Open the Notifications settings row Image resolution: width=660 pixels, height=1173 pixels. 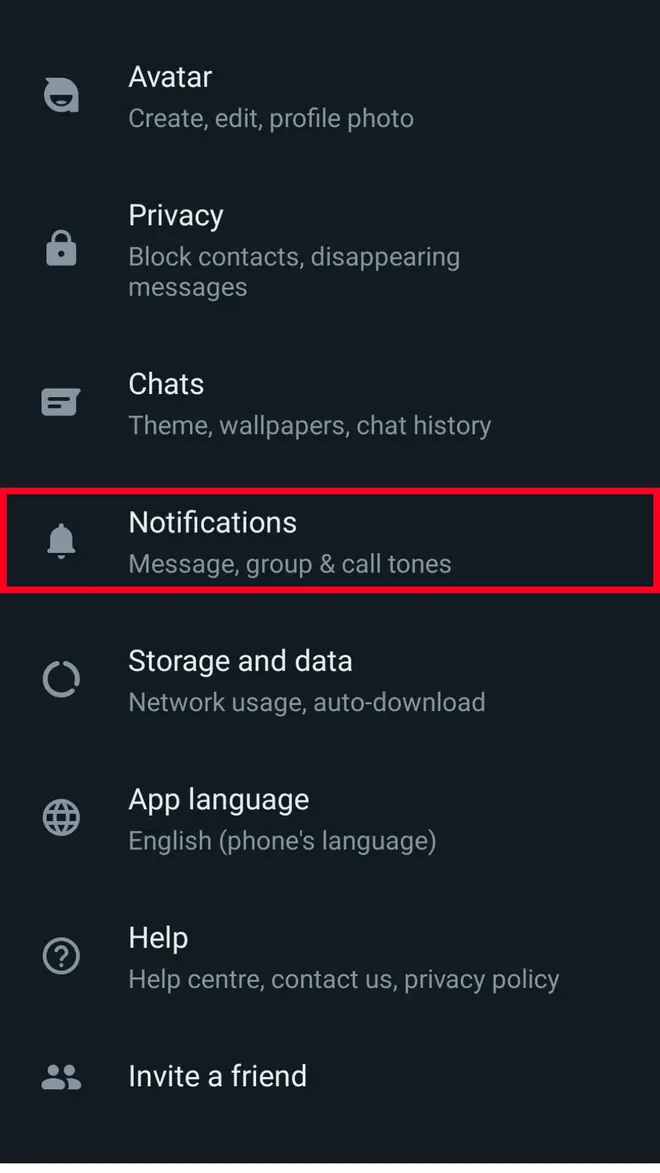point(330,542)
